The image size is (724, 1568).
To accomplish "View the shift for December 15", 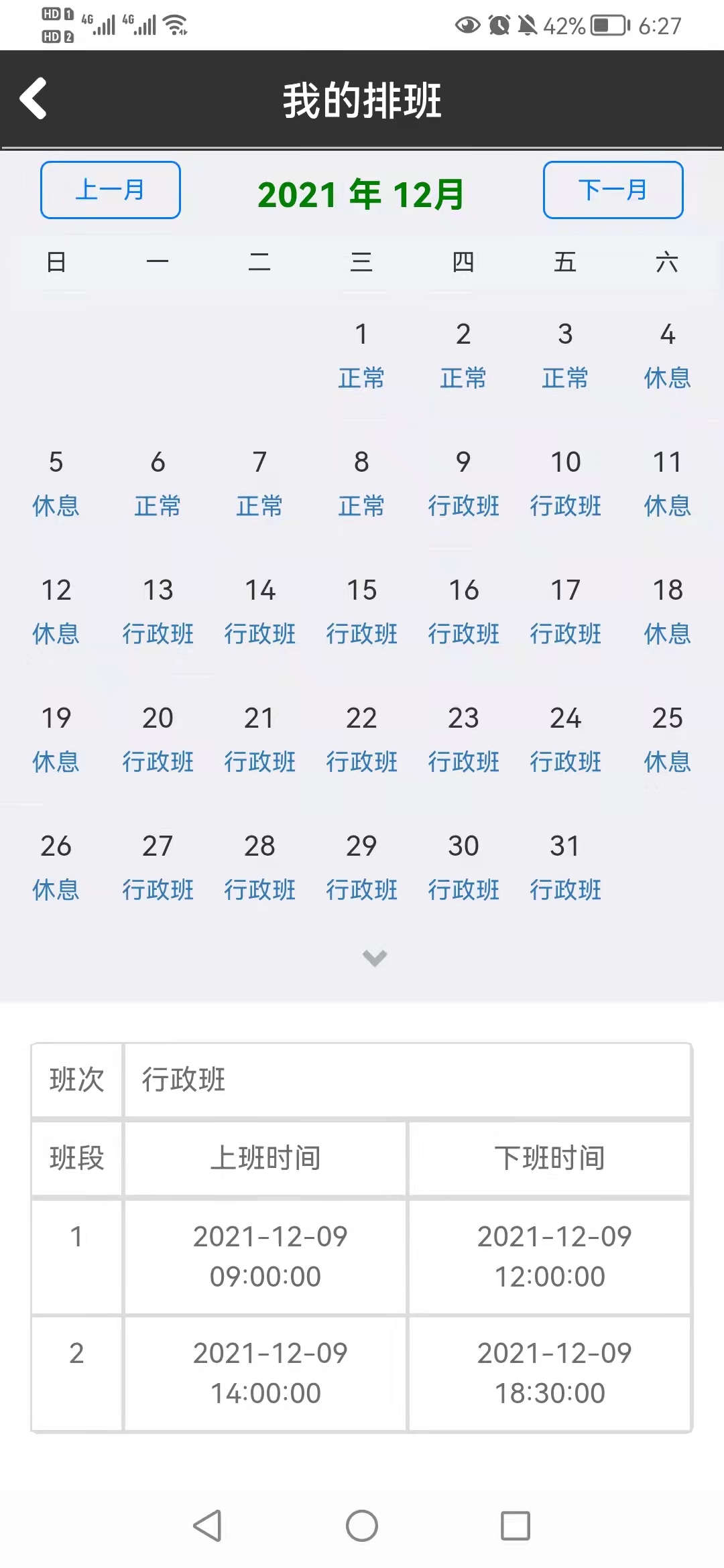I will (361, 611).
